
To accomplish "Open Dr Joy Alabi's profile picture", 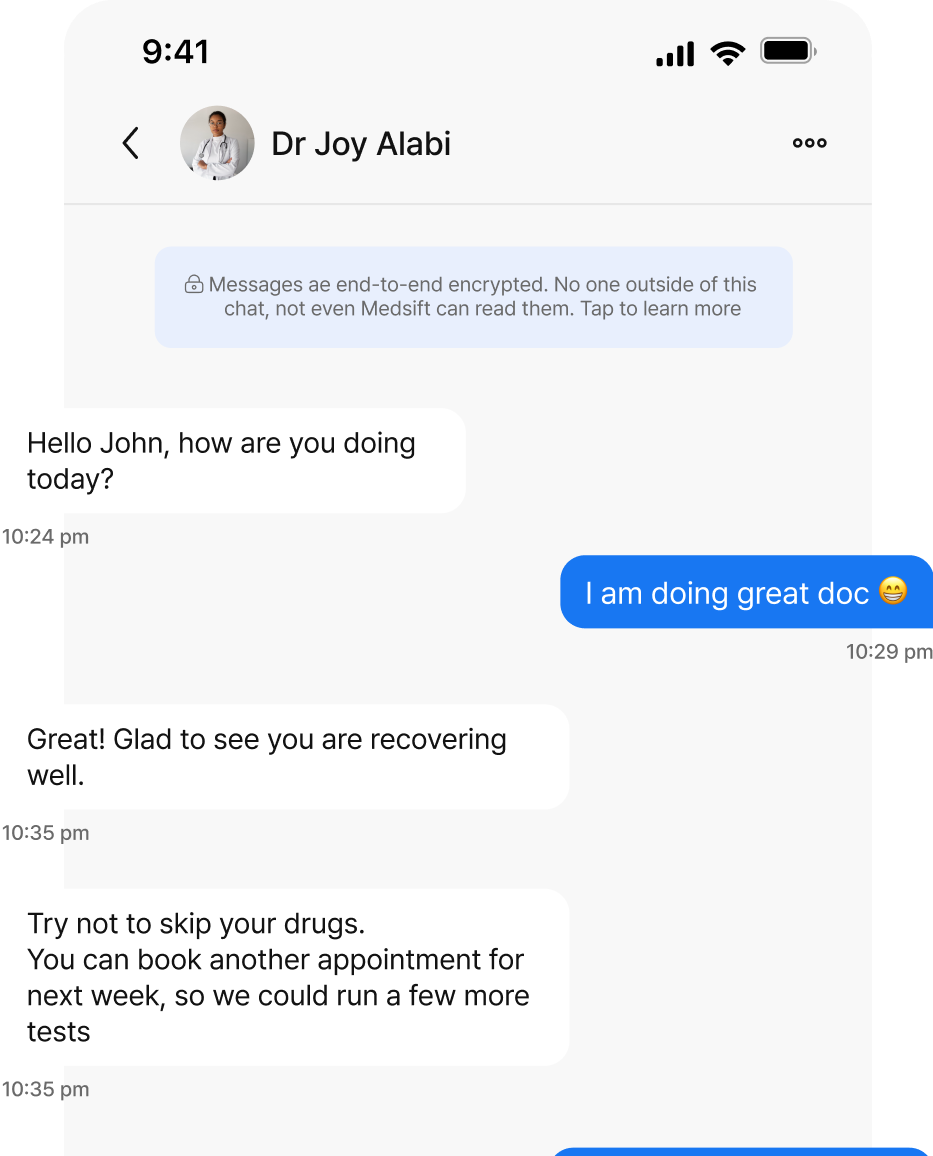I will click(x=217, y=143).
